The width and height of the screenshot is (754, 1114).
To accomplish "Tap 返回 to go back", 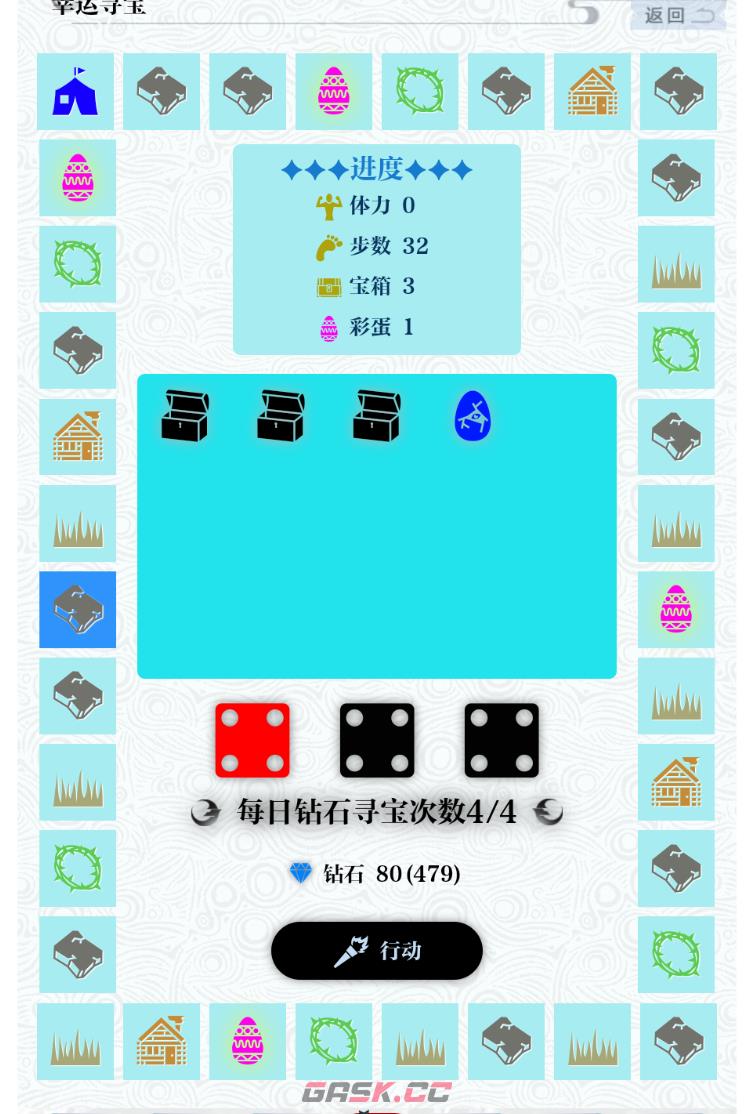I will point(678,15).
